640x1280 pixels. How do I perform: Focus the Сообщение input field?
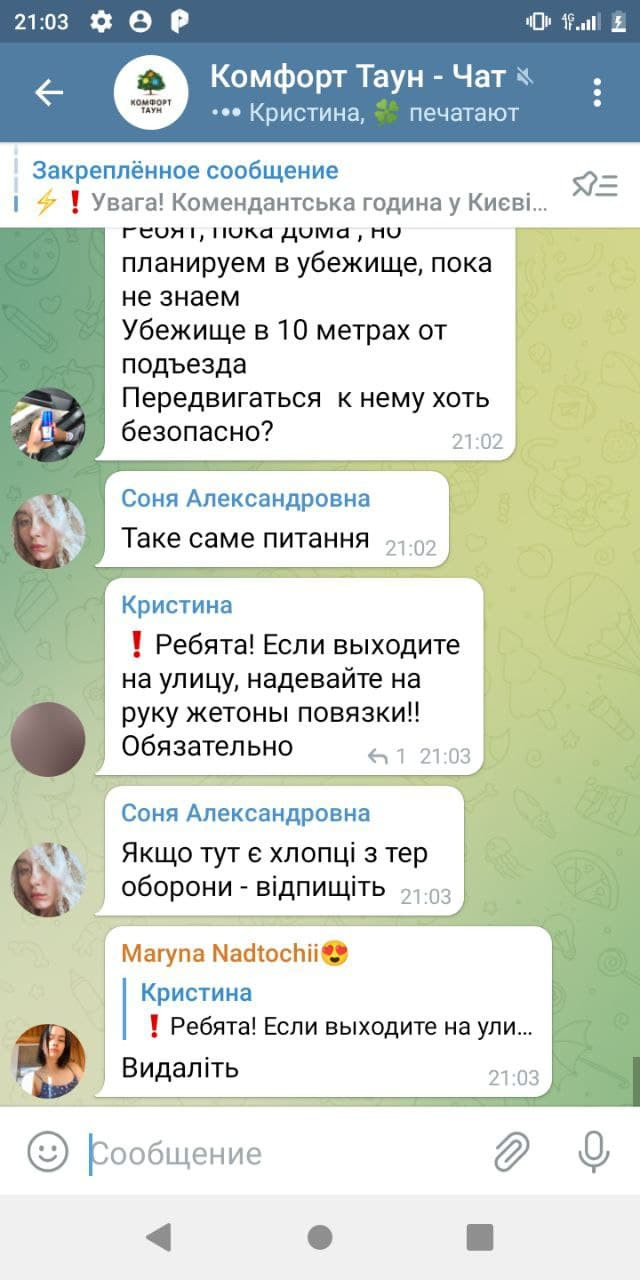280,1153
